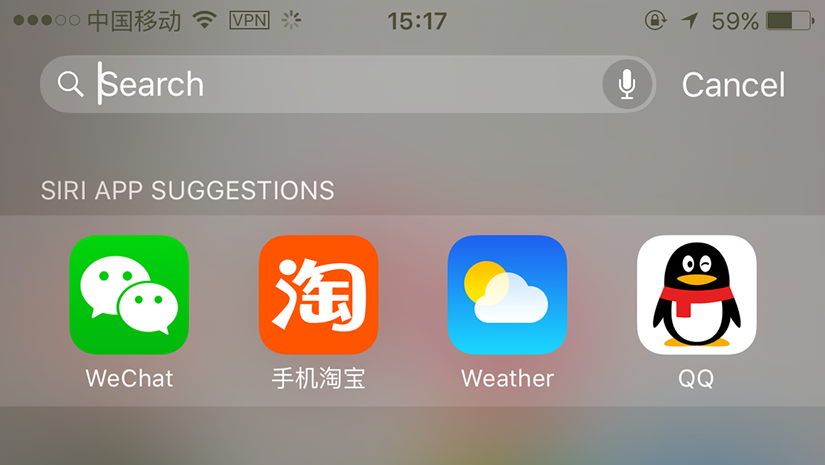Open the Weather app

click(507, 295)
